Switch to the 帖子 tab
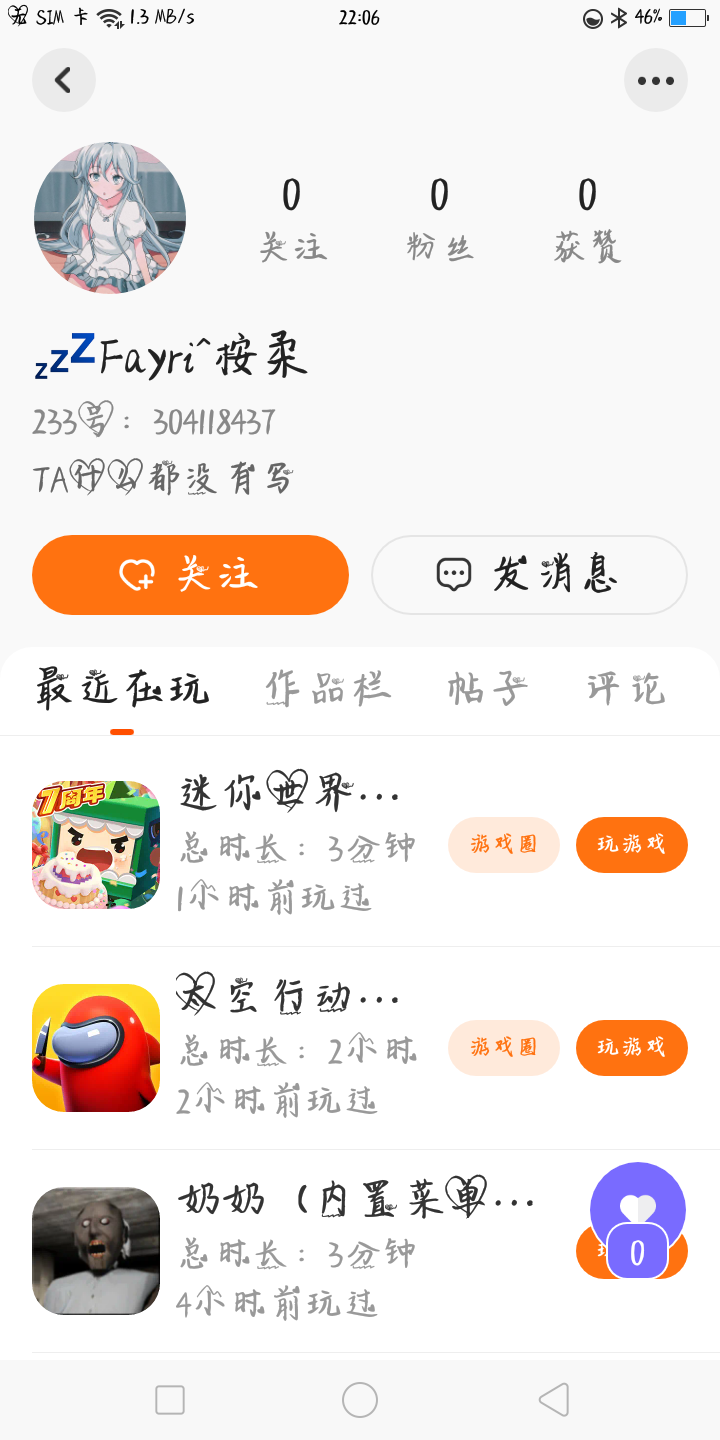 pyautogui.click(x=487, y=689)
